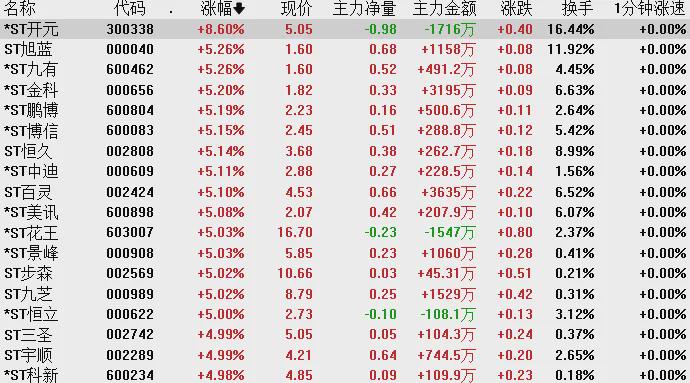Select the *ST九有 600462 row
The image size is (690, 383).
(x=345, y=70)
